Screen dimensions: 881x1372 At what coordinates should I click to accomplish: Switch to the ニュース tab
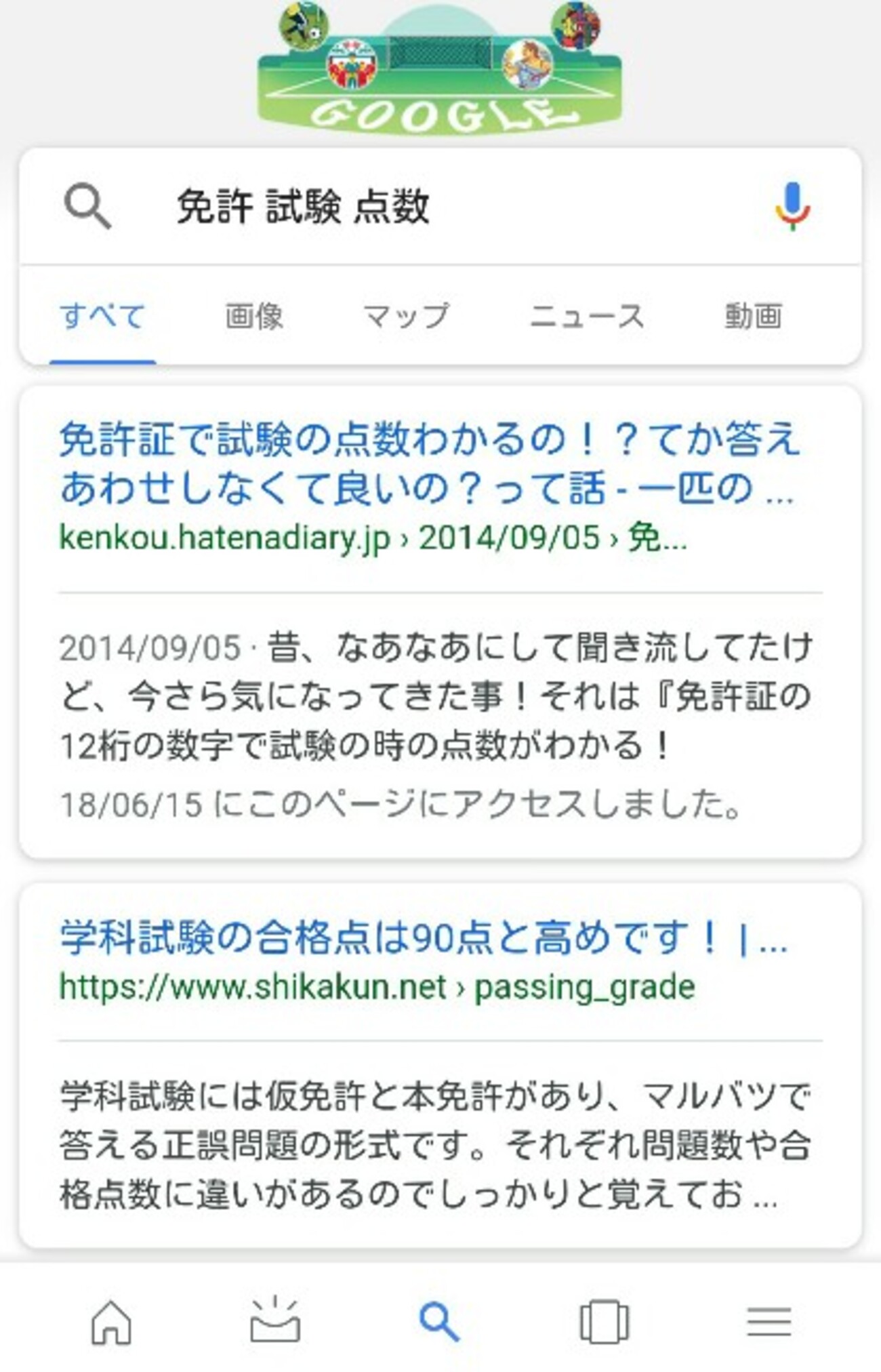tap(586, 317)
